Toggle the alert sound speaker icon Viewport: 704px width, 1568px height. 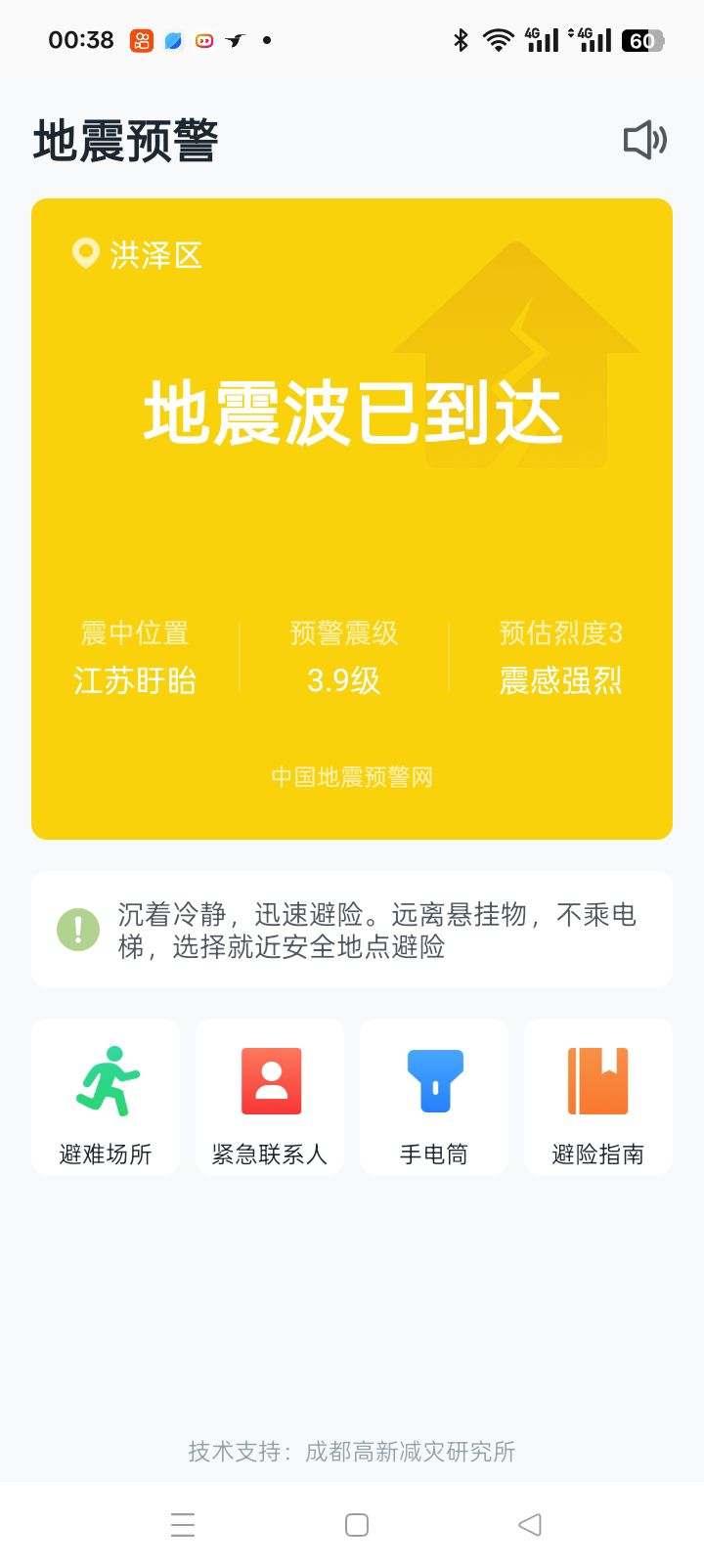(x=645, y=141)
